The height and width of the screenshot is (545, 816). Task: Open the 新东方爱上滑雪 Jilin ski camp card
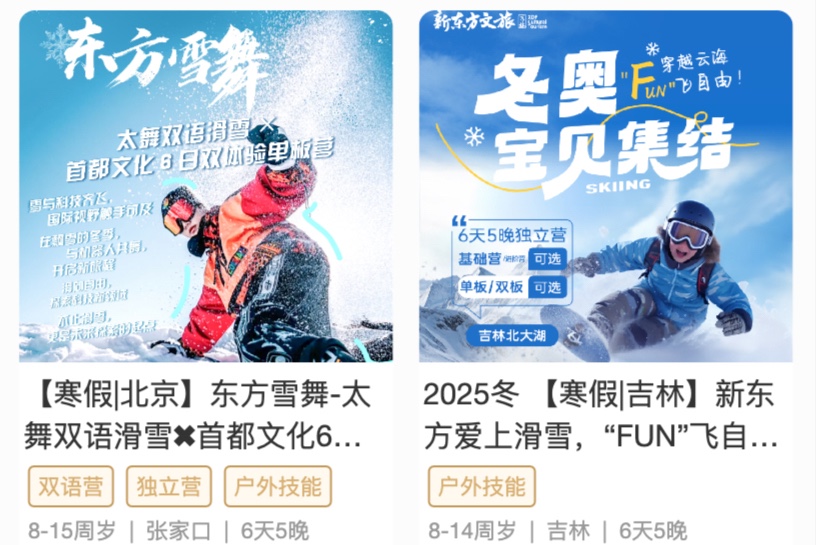tap(605, 190)
